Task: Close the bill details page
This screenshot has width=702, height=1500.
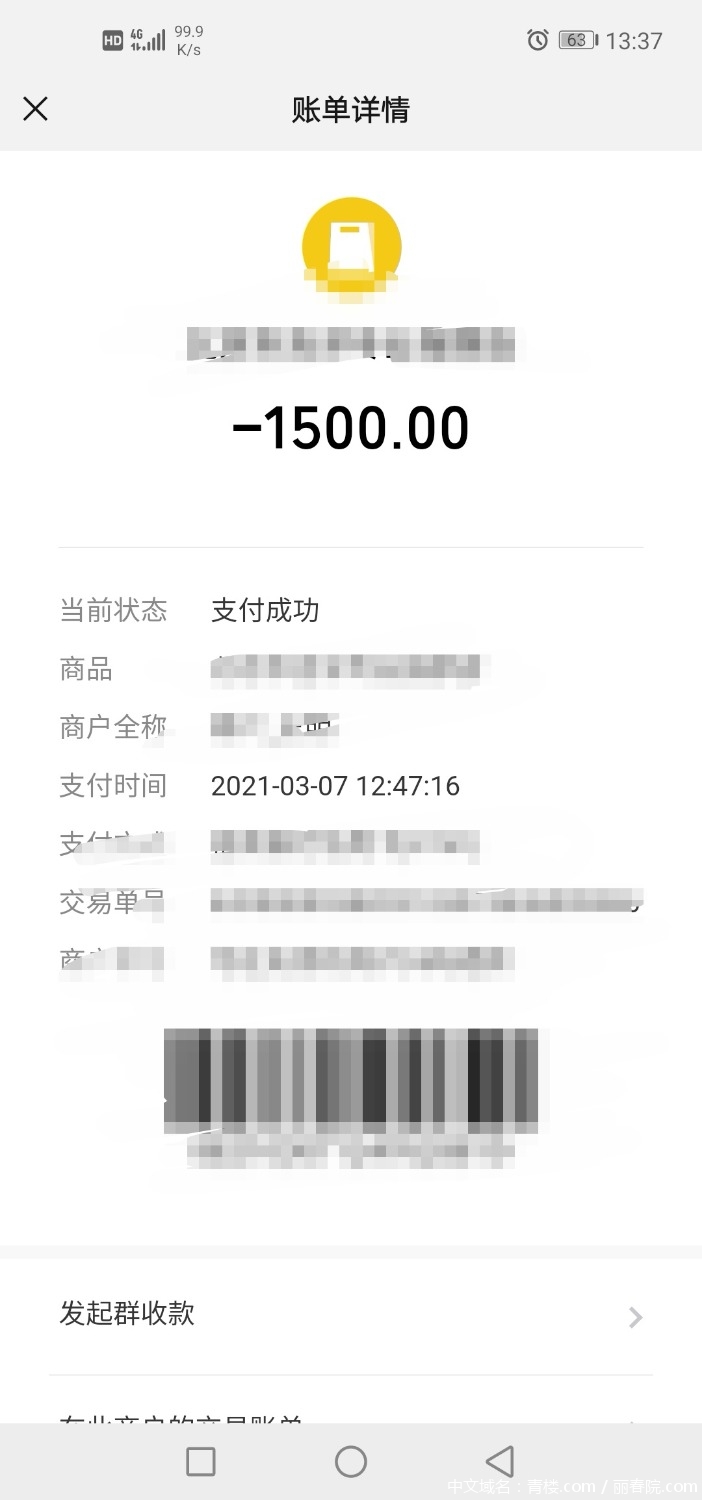Action: click(35, 109)
